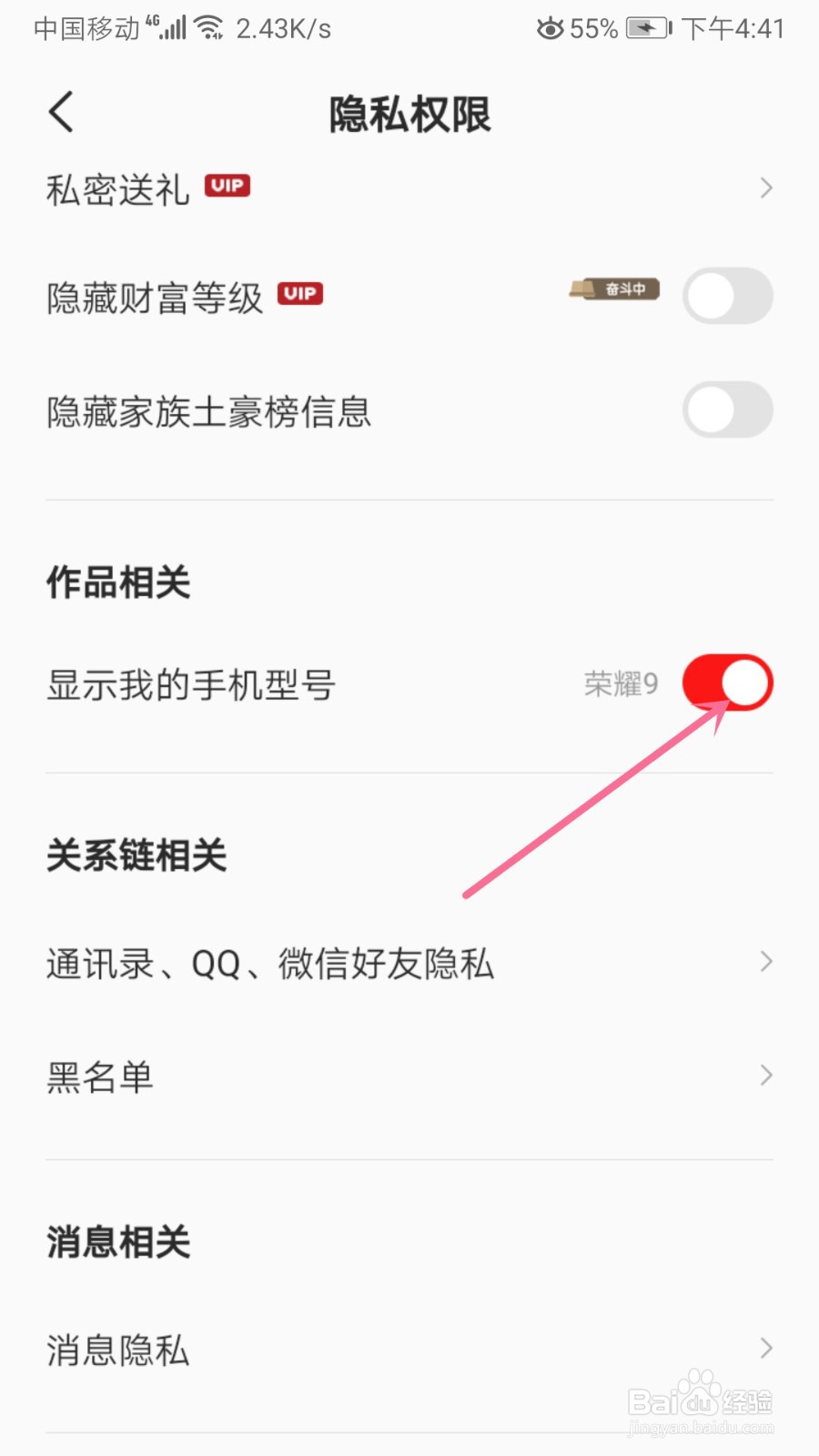
Task: Click the 55% battery percentage indicator
Action: click(592, 28)
